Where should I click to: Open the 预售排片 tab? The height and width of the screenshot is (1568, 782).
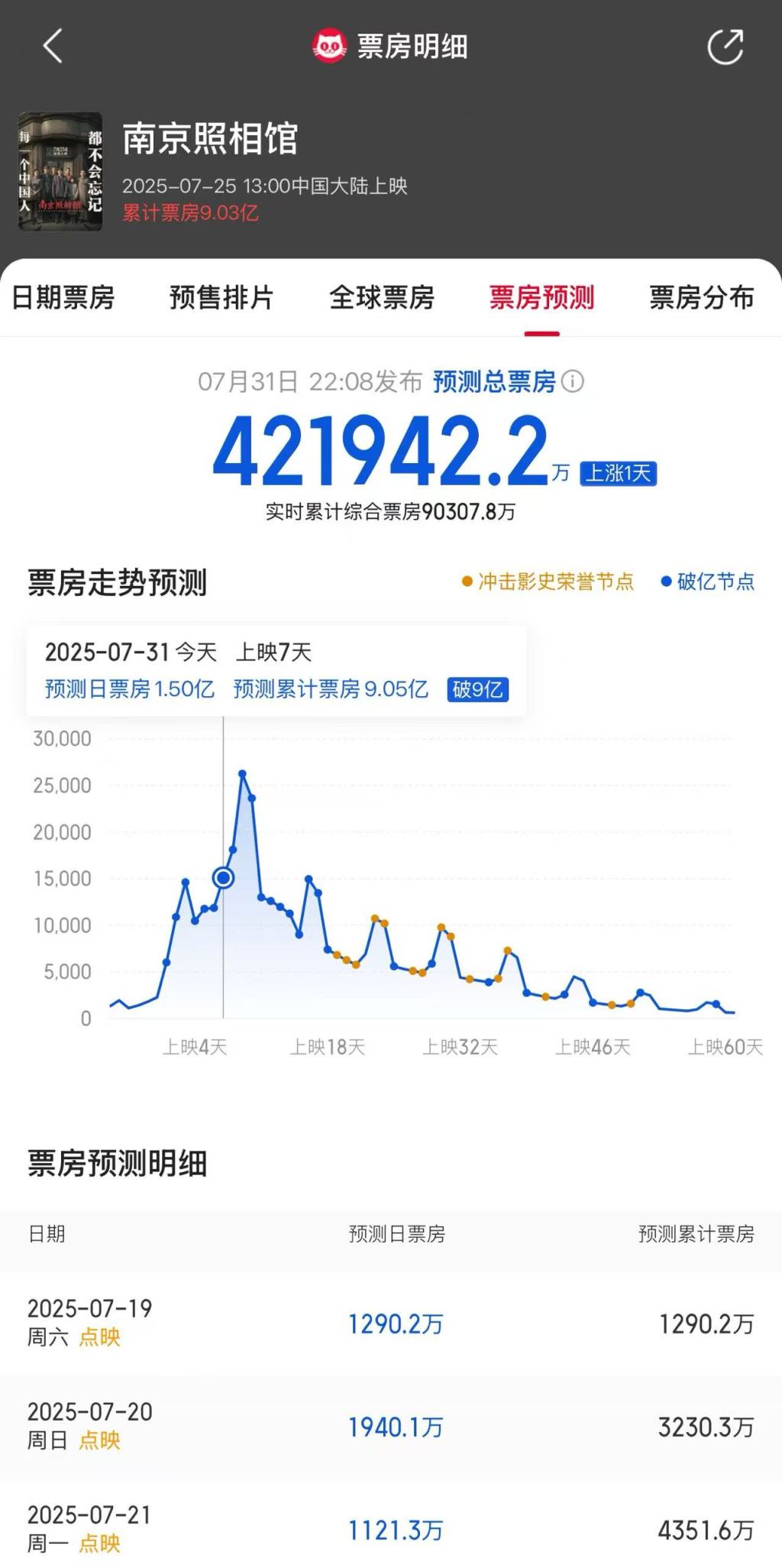tap(221, 297)
